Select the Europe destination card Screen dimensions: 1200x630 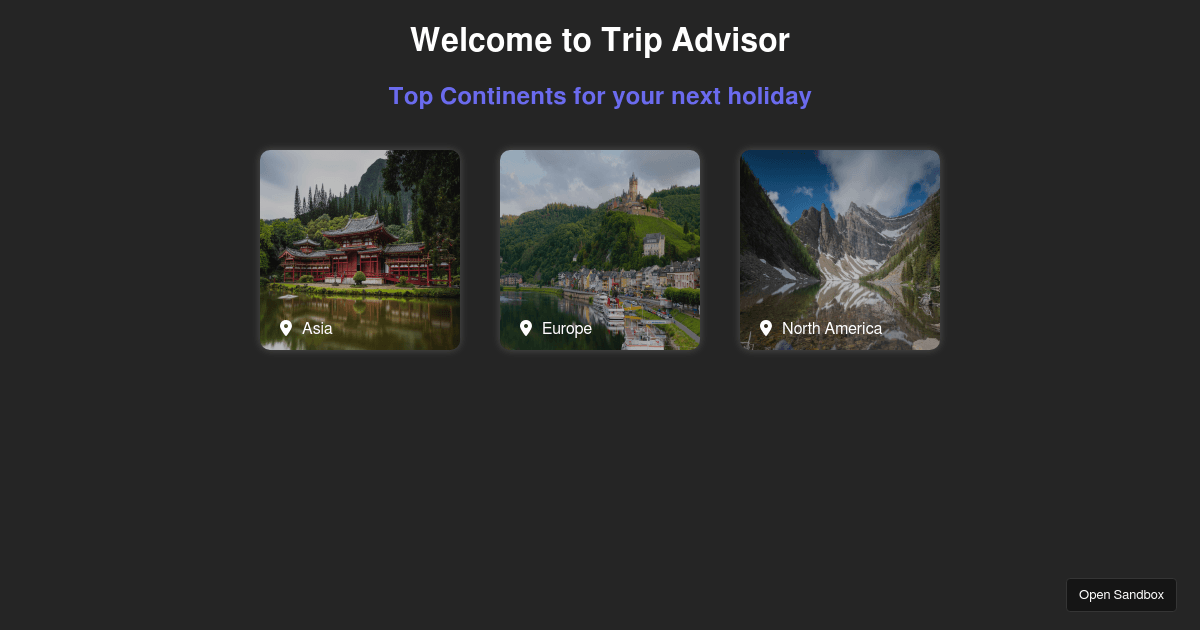[600, 250]
